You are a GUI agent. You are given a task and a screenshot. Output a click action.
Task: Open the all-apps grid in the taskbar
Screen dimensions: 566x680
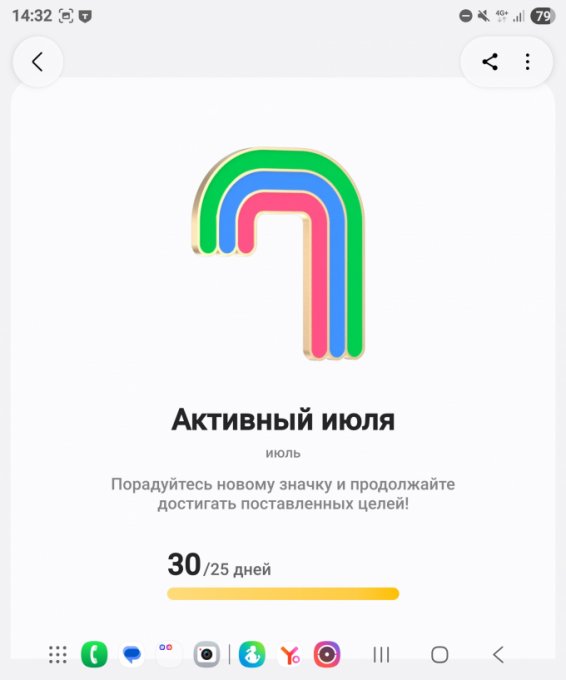[58, 654]
